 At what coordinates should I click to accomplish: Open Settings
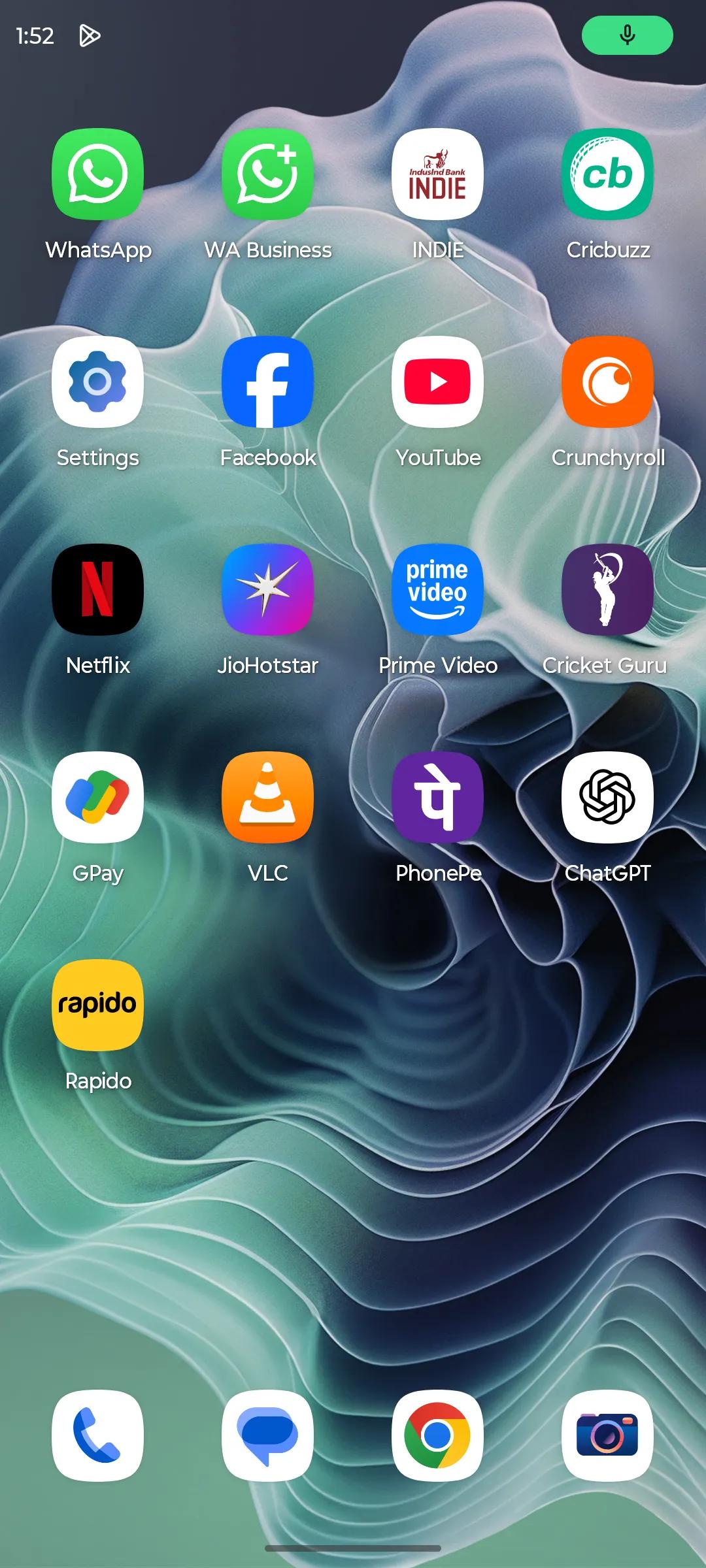[98, 382]
